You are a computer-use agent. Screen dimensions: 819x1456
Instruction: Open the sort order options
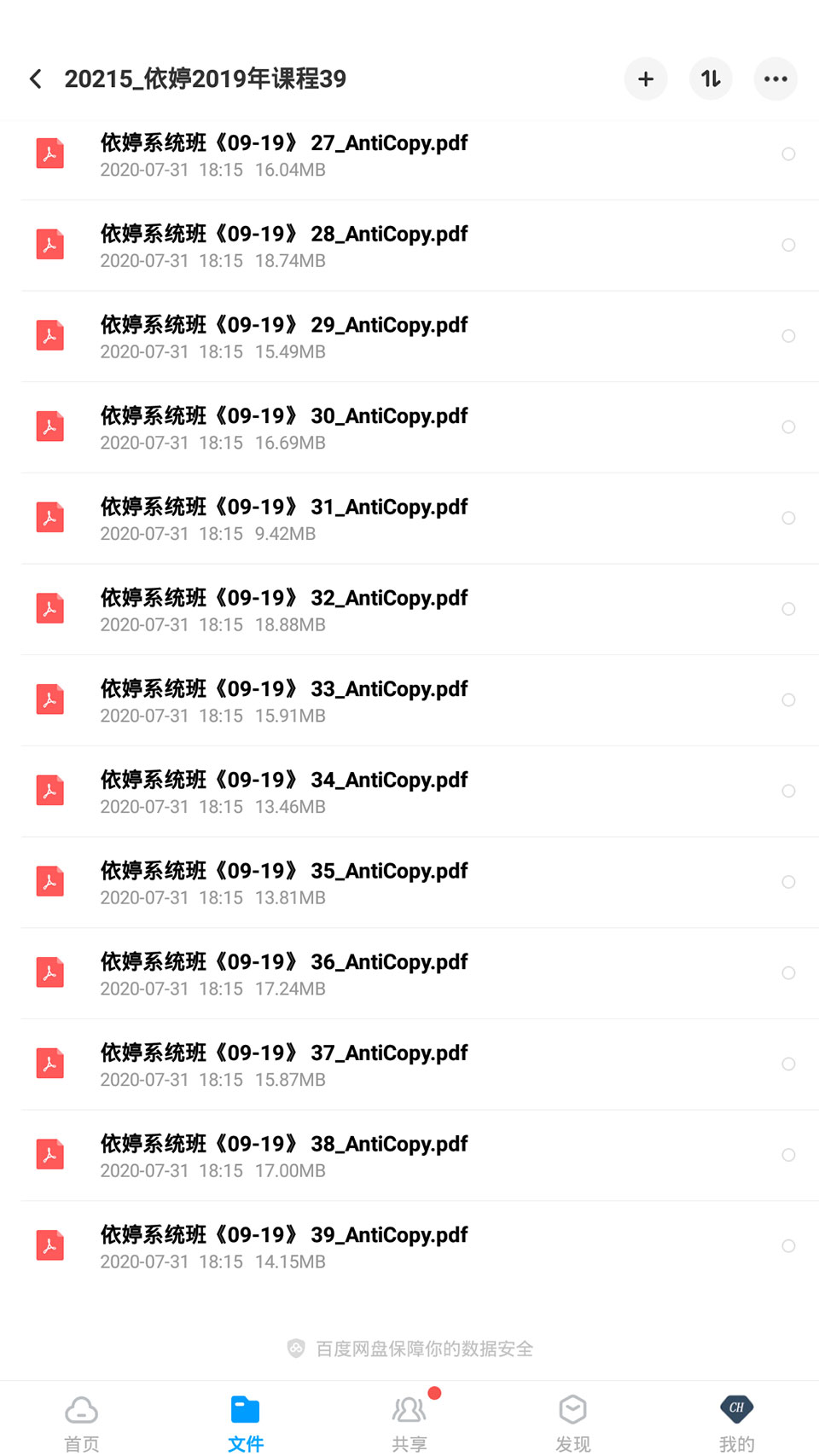click(x=711, y=79)
